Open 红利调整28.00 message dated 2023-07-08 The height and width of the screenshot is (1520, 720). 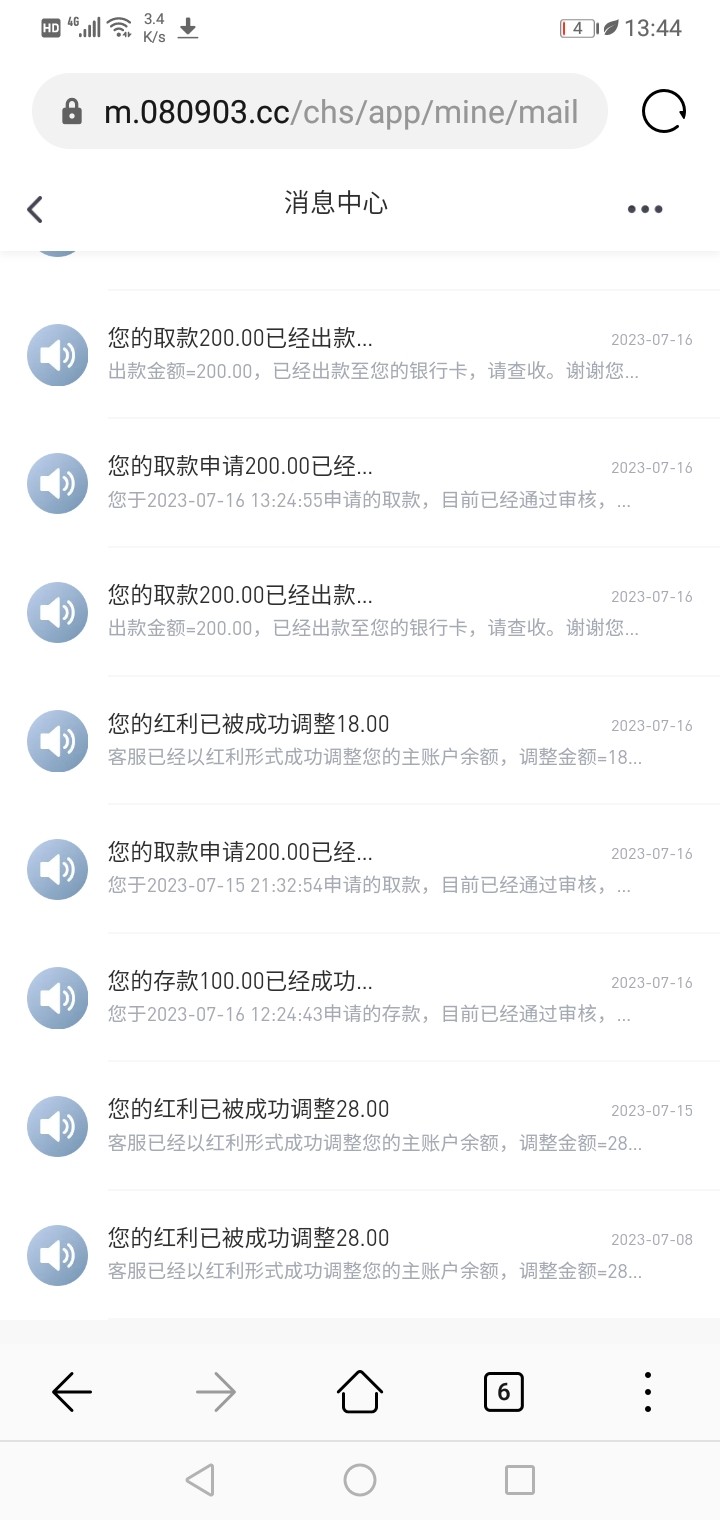pos(370,1253)
